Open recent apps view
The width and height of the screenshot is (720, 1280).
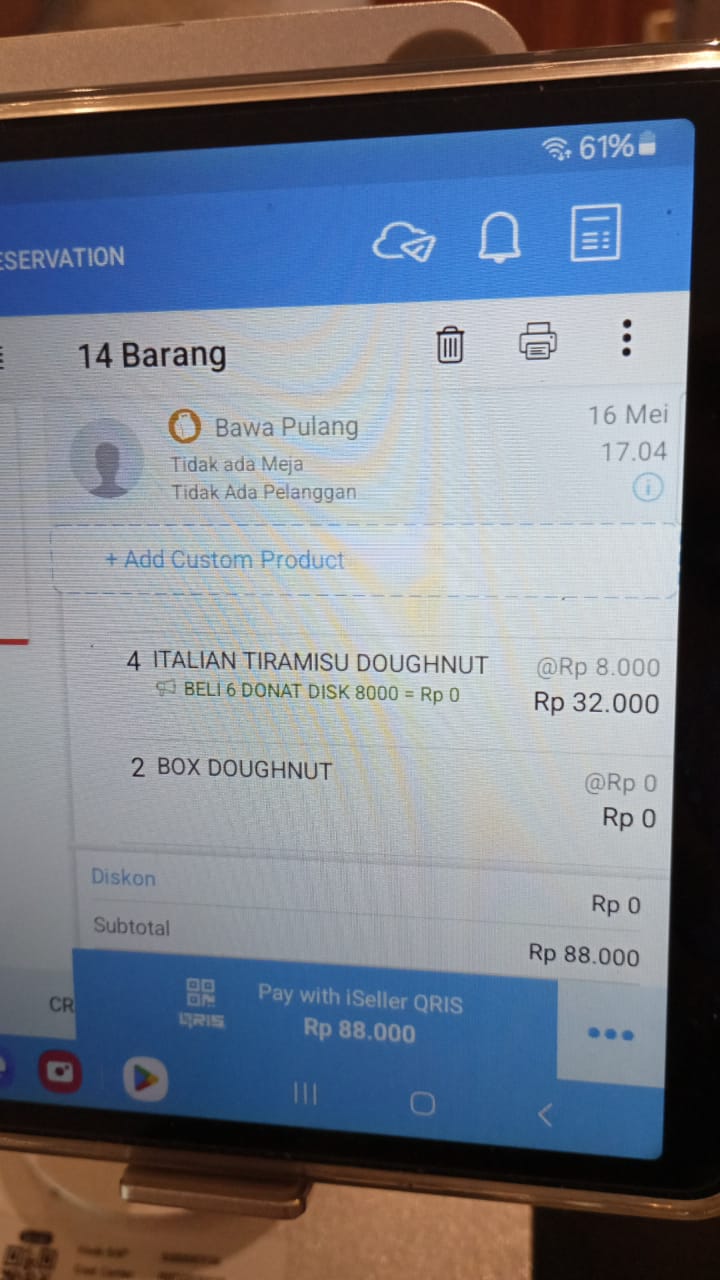tap(305, 1094)
